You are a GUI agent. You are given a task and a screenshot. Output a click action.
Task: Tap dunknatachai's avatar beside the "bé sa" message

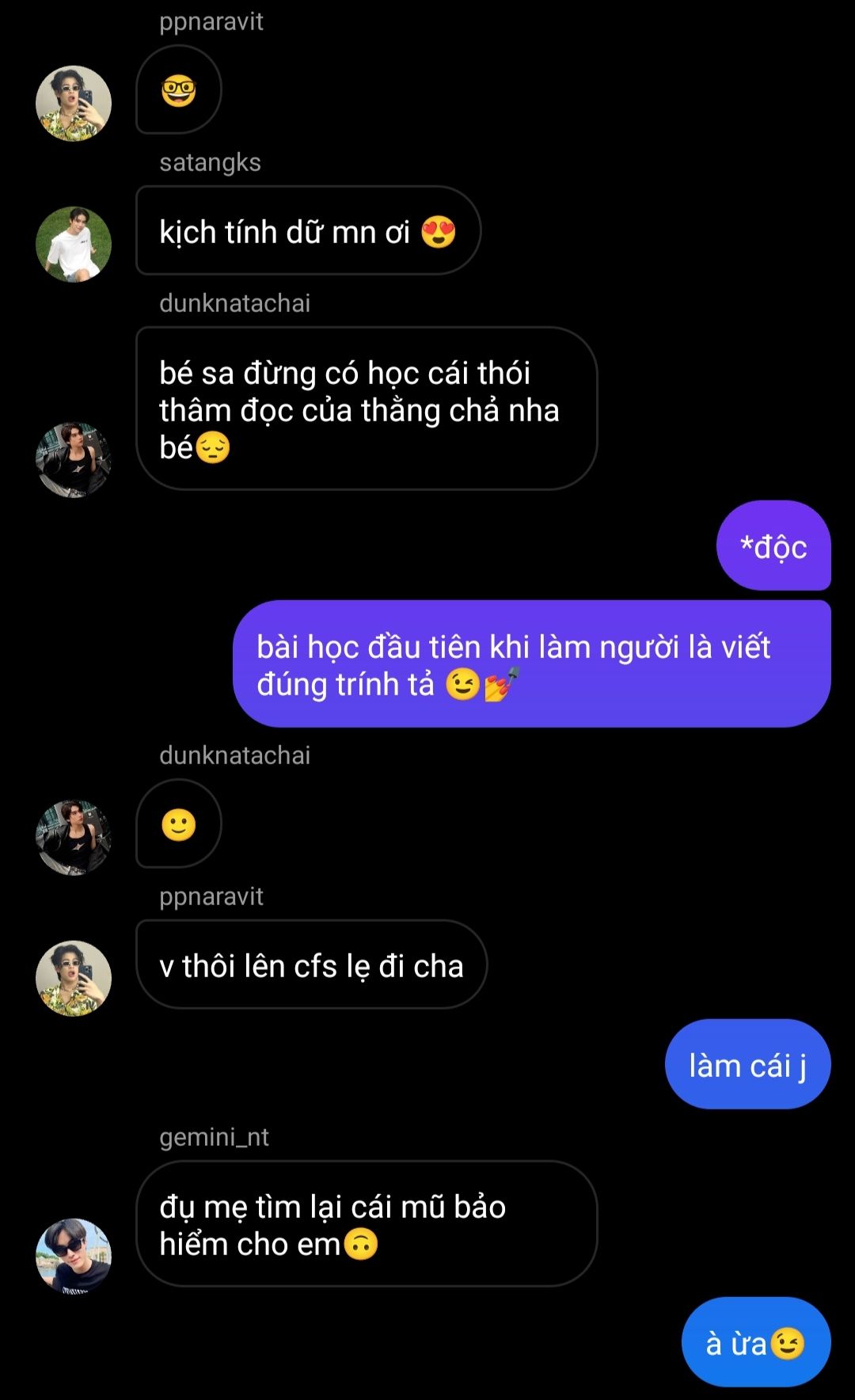click(x=74, y=460)
